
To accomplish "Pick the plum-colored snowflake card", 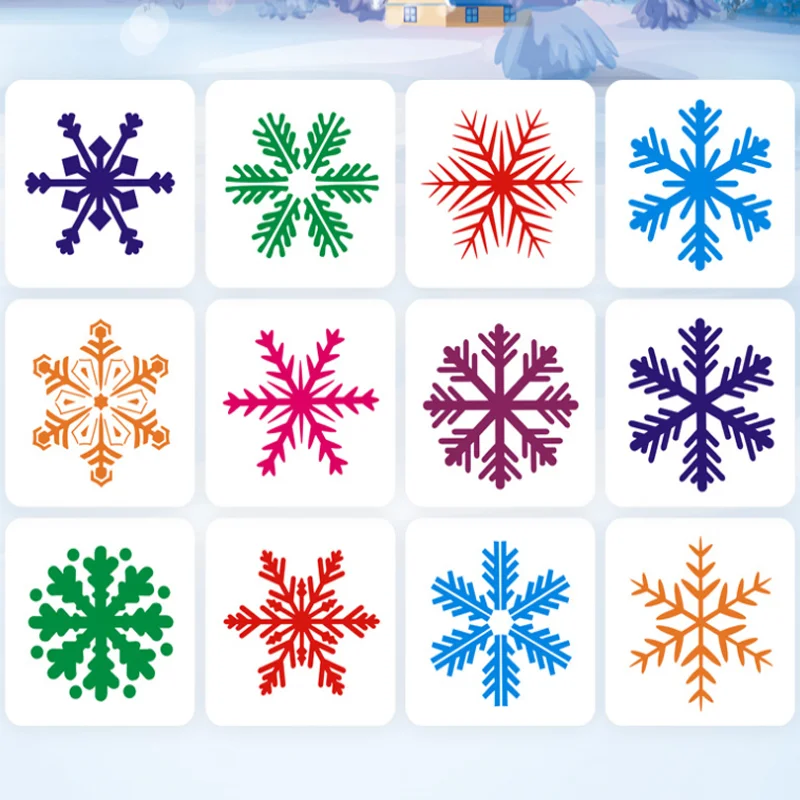I will point(501,403).
